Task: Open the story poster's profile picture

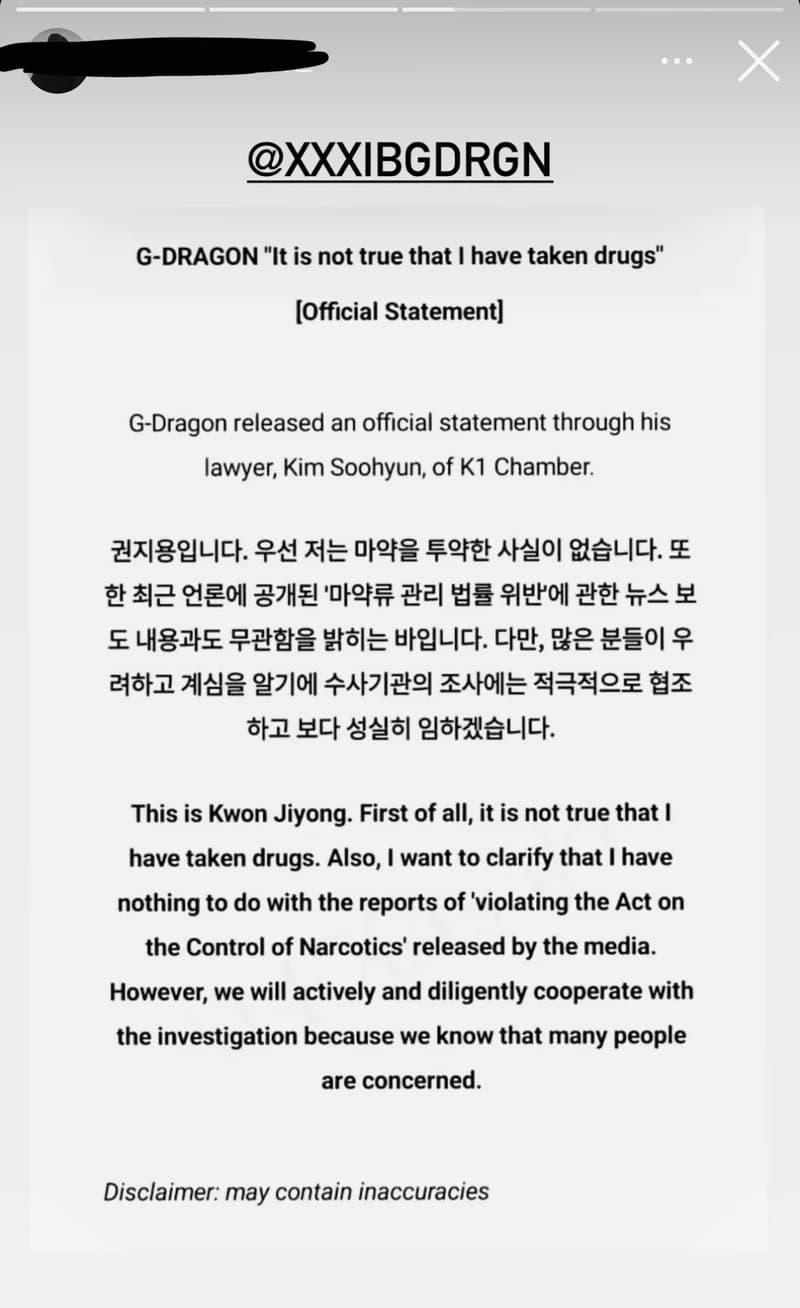Action: click(56, 61)
